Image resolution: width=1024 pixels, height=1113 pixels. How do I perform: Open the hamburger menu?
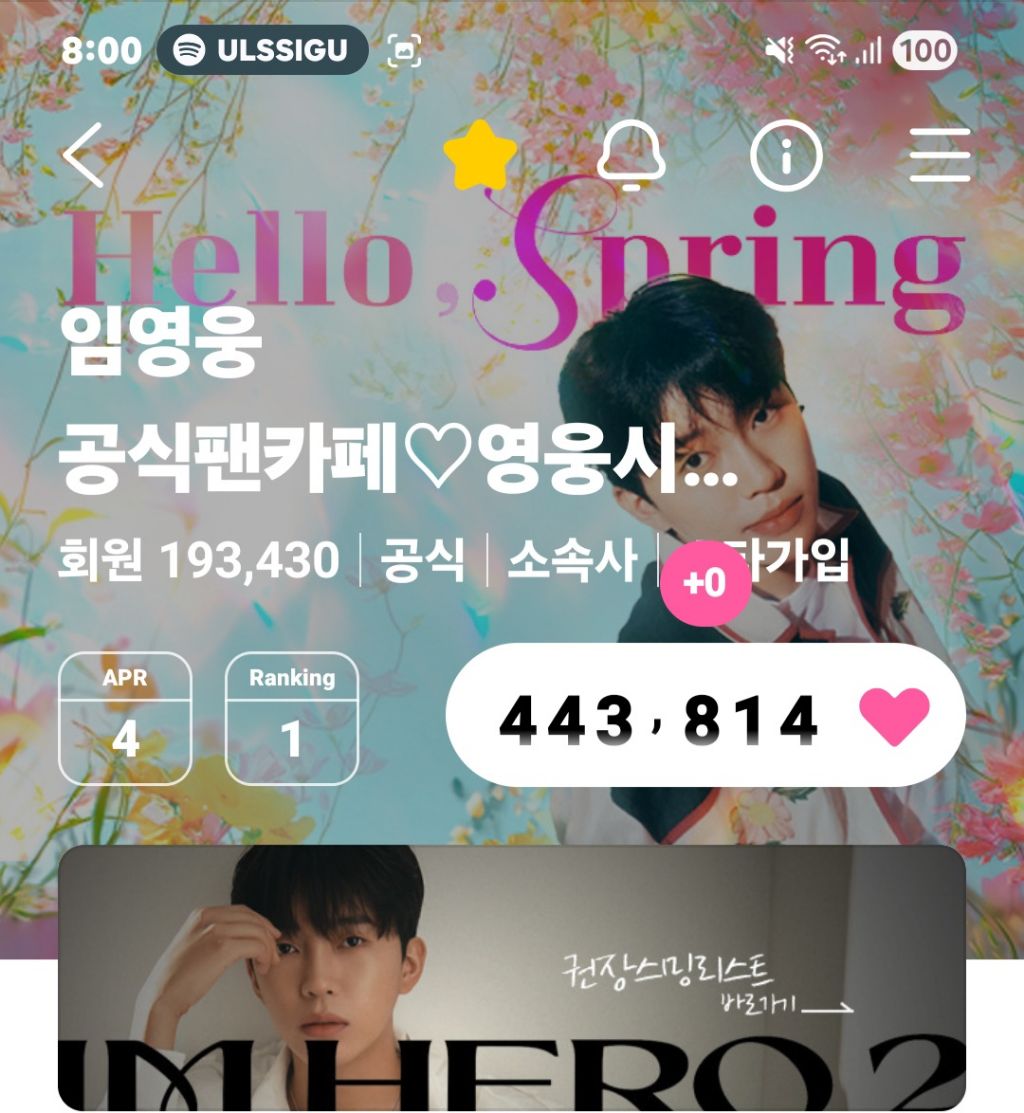pos(940,155)
